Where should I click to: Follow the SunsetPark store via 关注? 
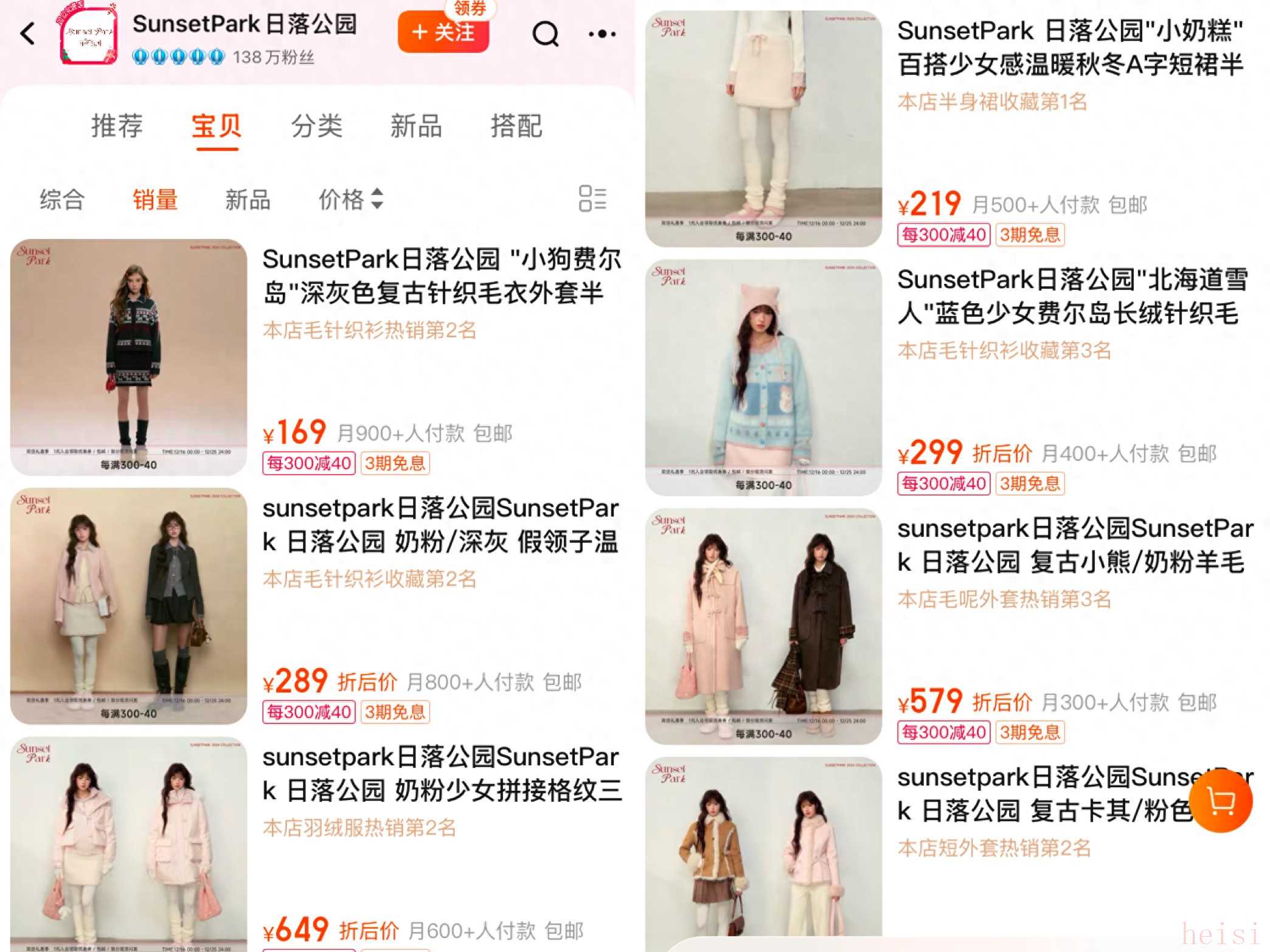[x=443, y=32]
